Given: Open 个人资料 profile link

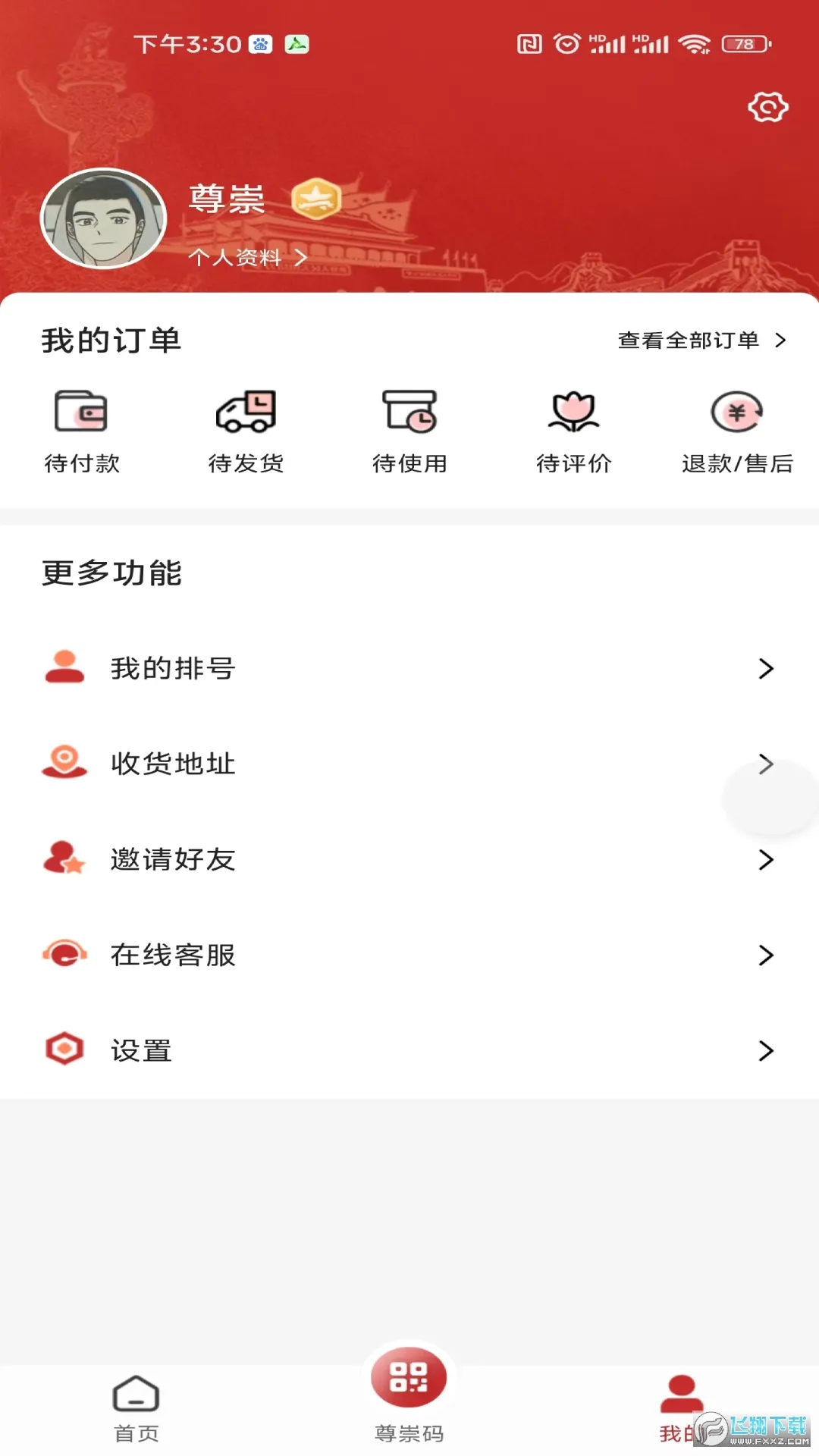Looking at the screenshot, I should 235,257.
